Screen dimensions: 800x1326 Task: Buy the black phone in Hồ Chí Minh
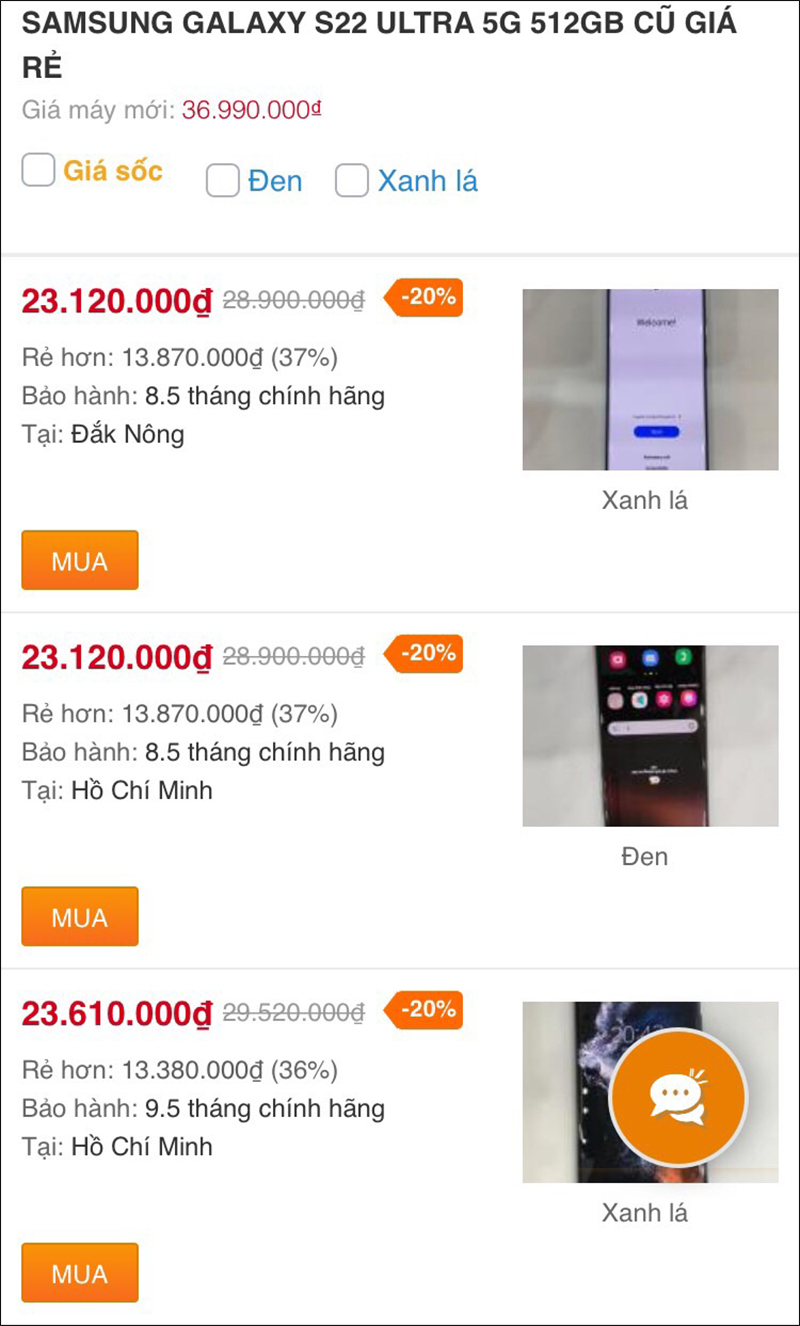pos(80,916)
